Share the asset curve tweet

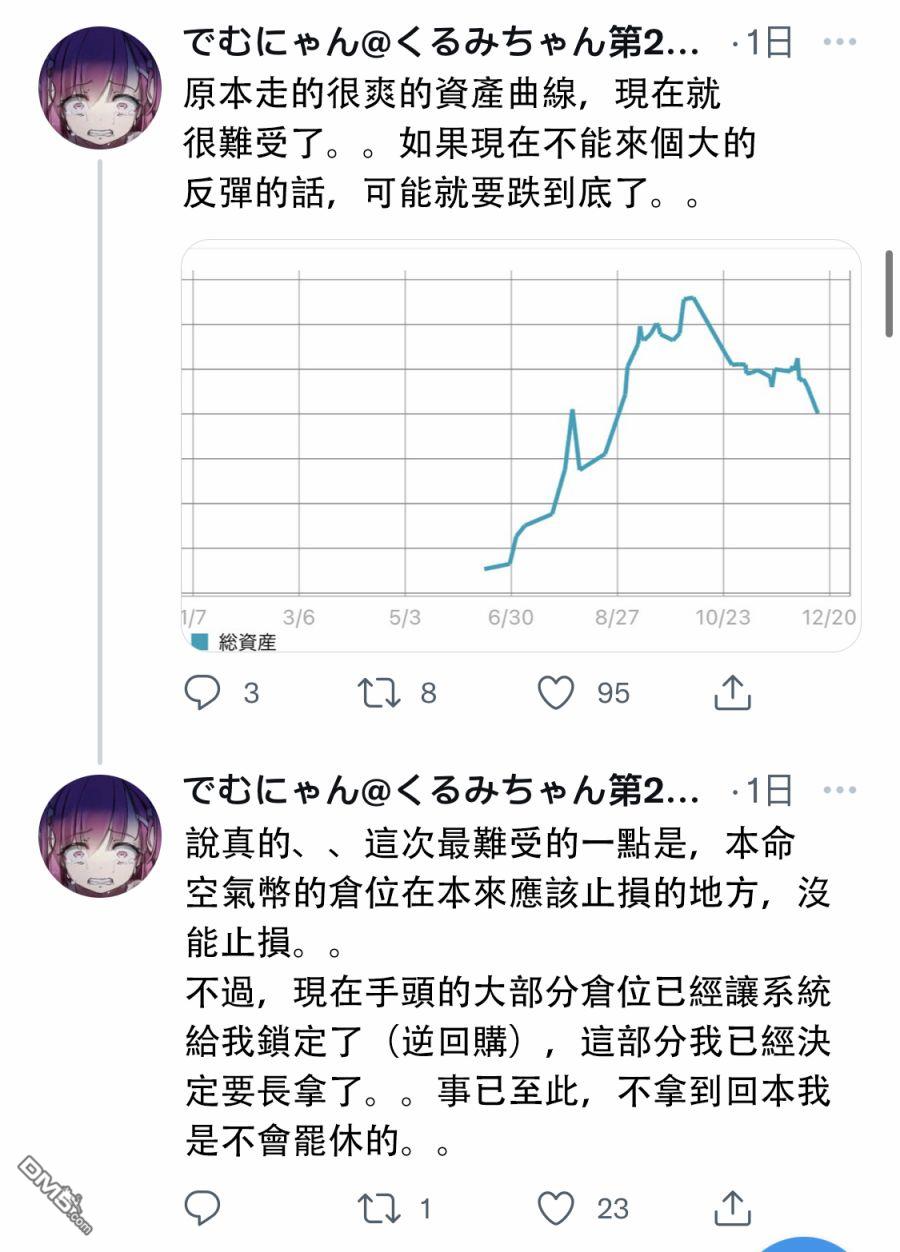(x=732, y=692)
